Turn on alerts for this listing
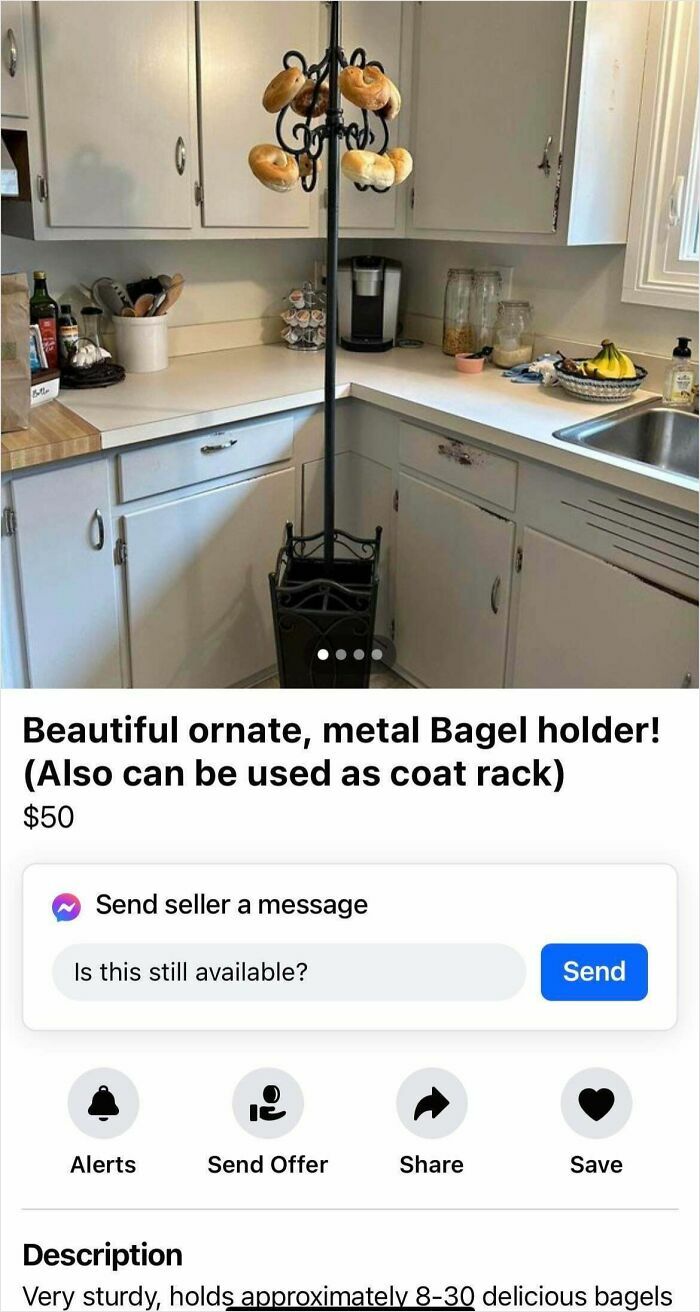This screenshot has height=1312, width=700. pos(103,1103)
